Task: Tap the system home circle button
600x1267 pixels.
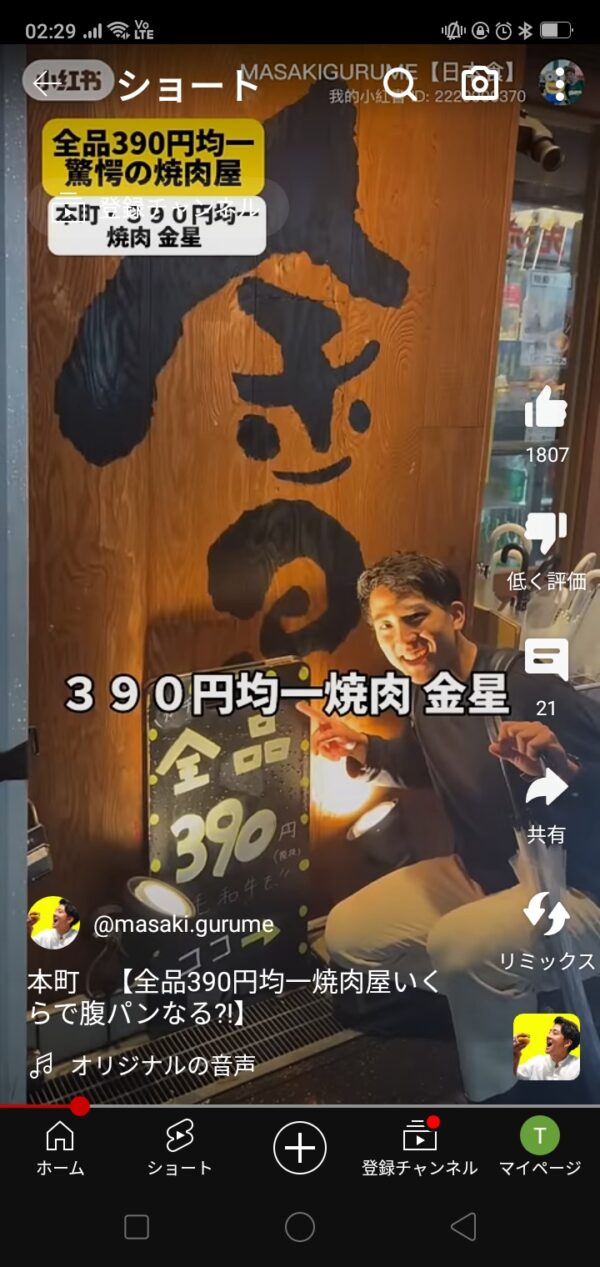Action: (x=300, y=1227)
